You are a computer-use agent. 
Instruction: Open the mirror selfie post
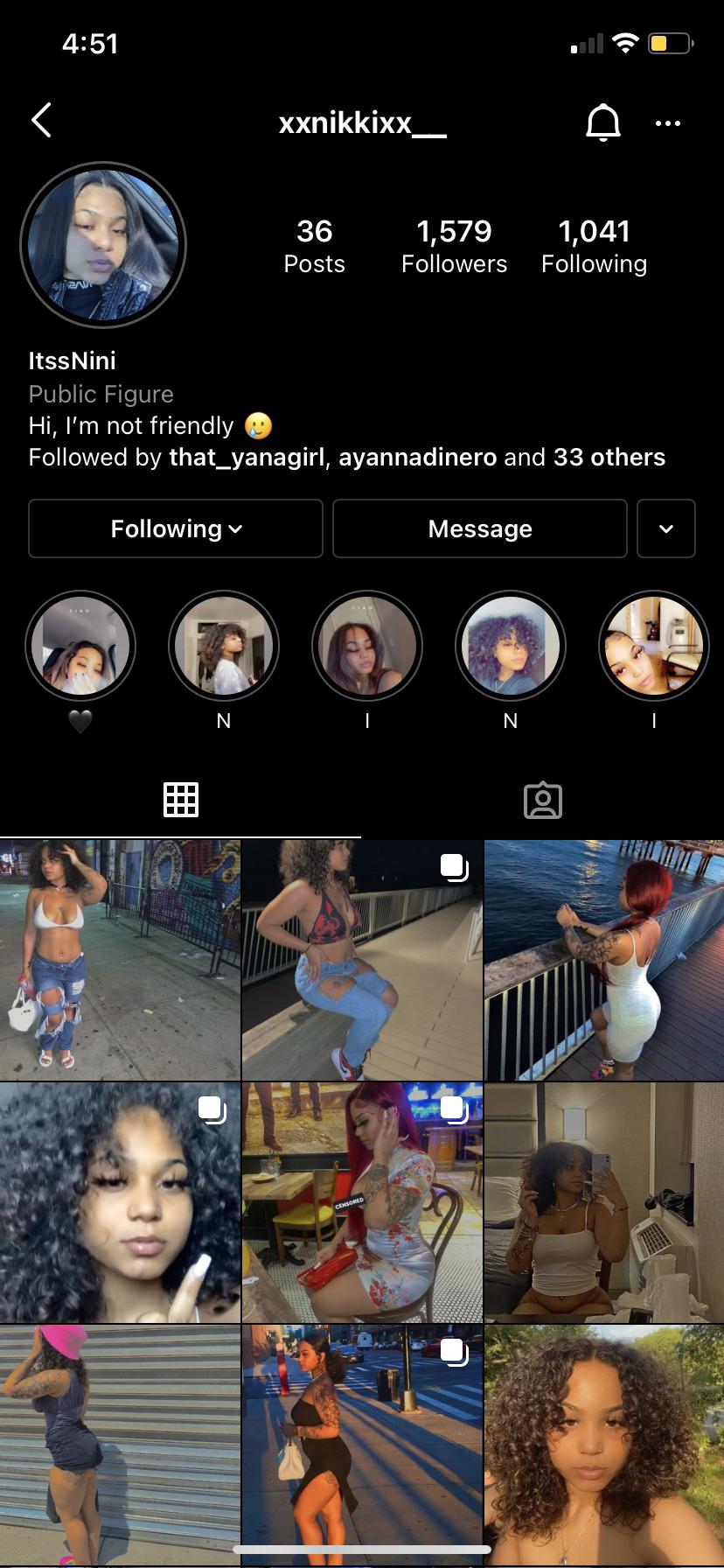[604, 1202]
